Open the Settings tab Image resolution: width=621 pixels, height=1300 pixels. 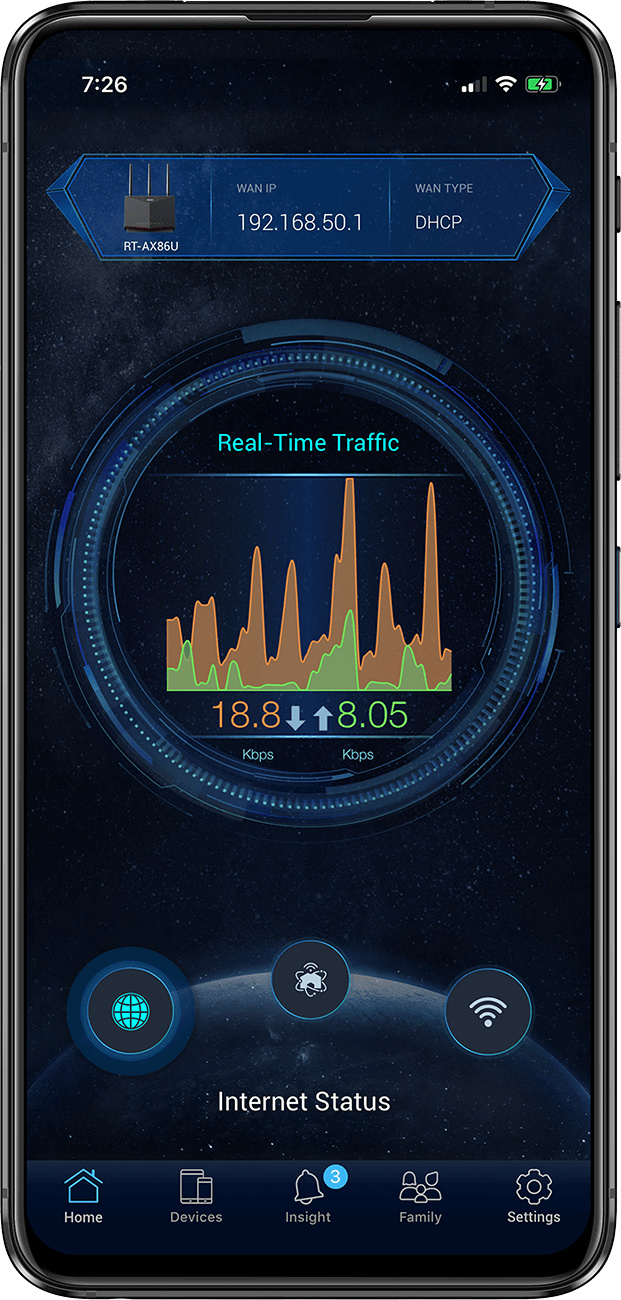point(533,1197)
